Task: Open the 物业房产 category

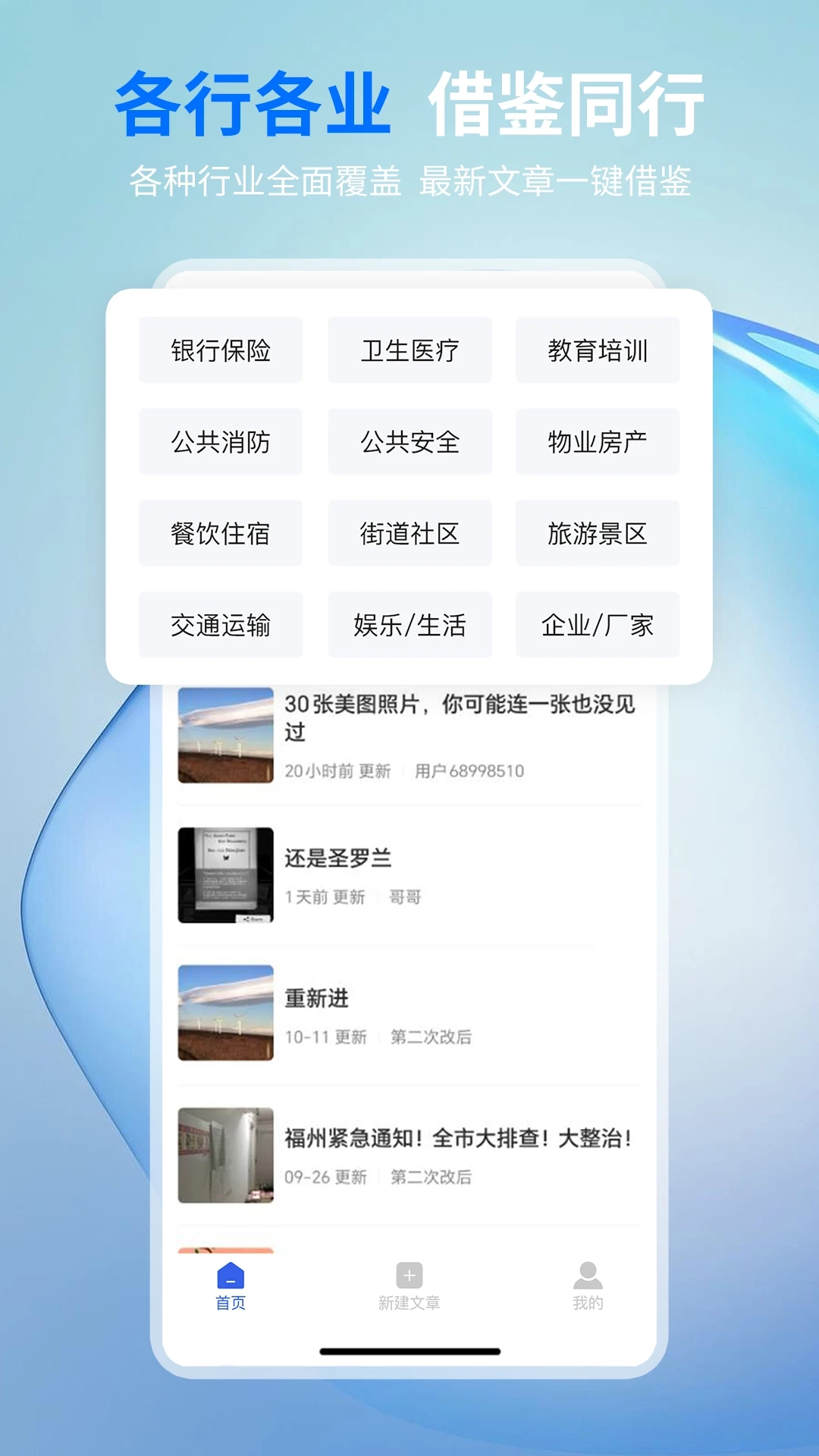Action: pyautogui.click(x=597, y=441)
